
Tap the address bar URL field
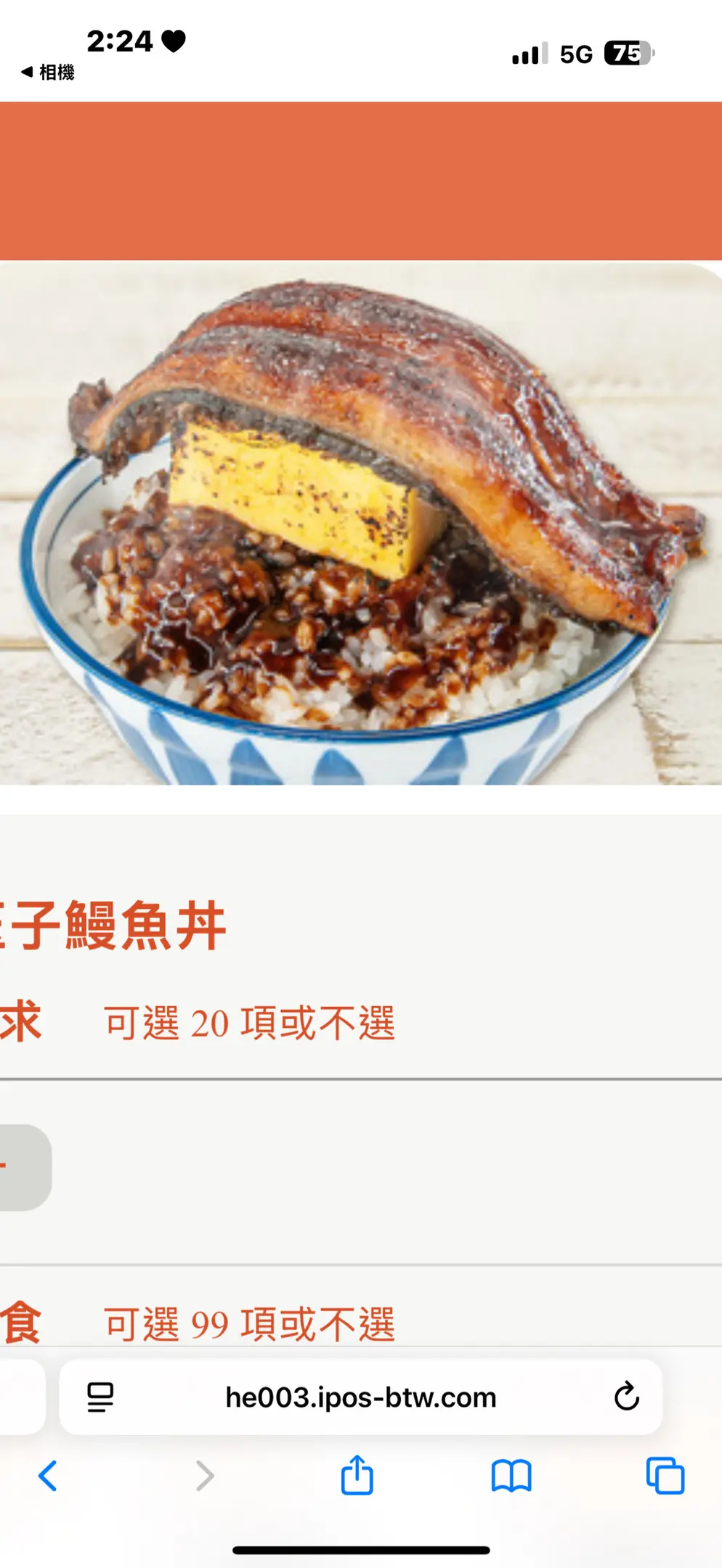360,1397
